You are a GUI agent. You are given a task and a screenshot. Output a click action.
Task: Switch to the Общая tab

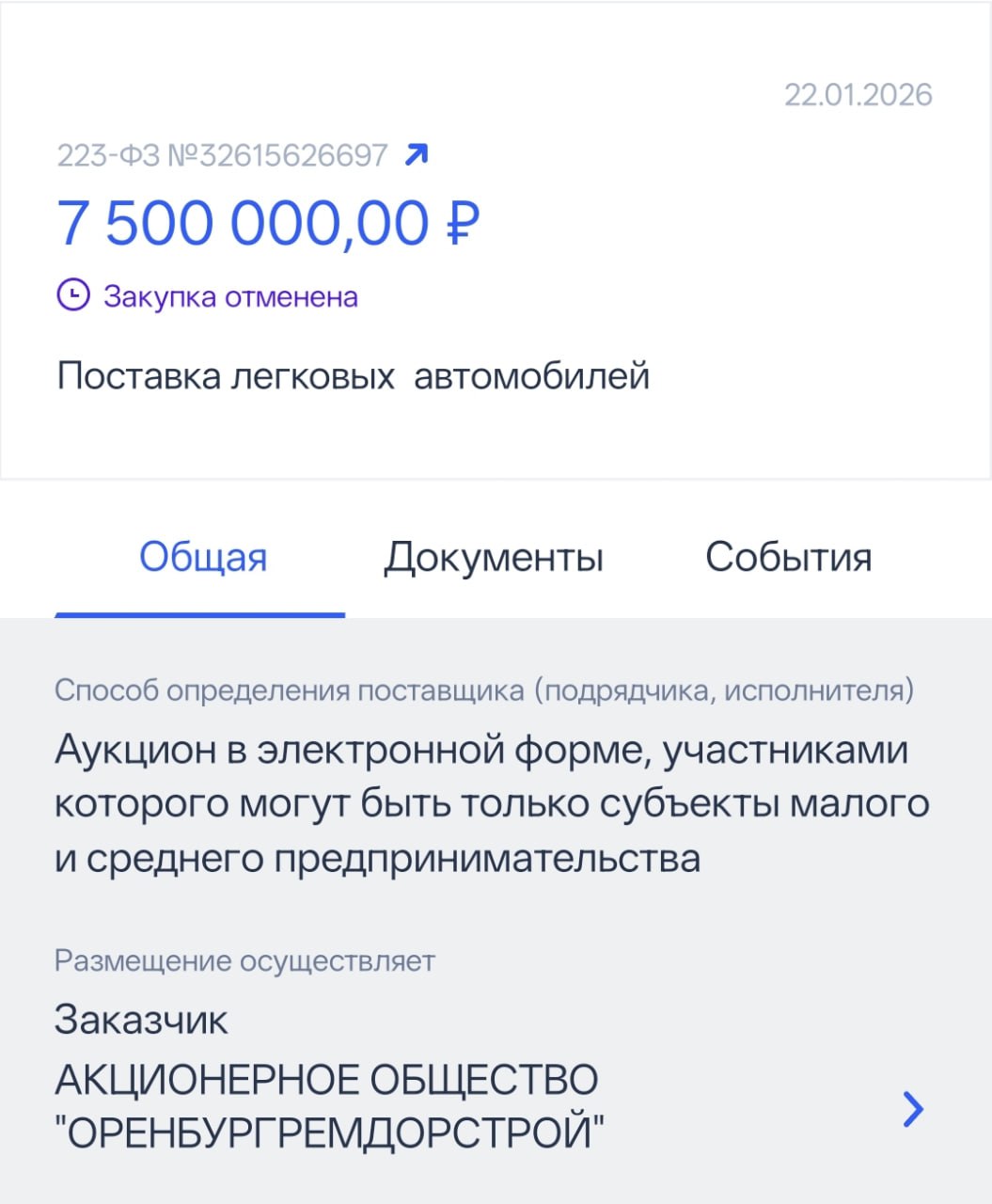(x=203, y=558)
